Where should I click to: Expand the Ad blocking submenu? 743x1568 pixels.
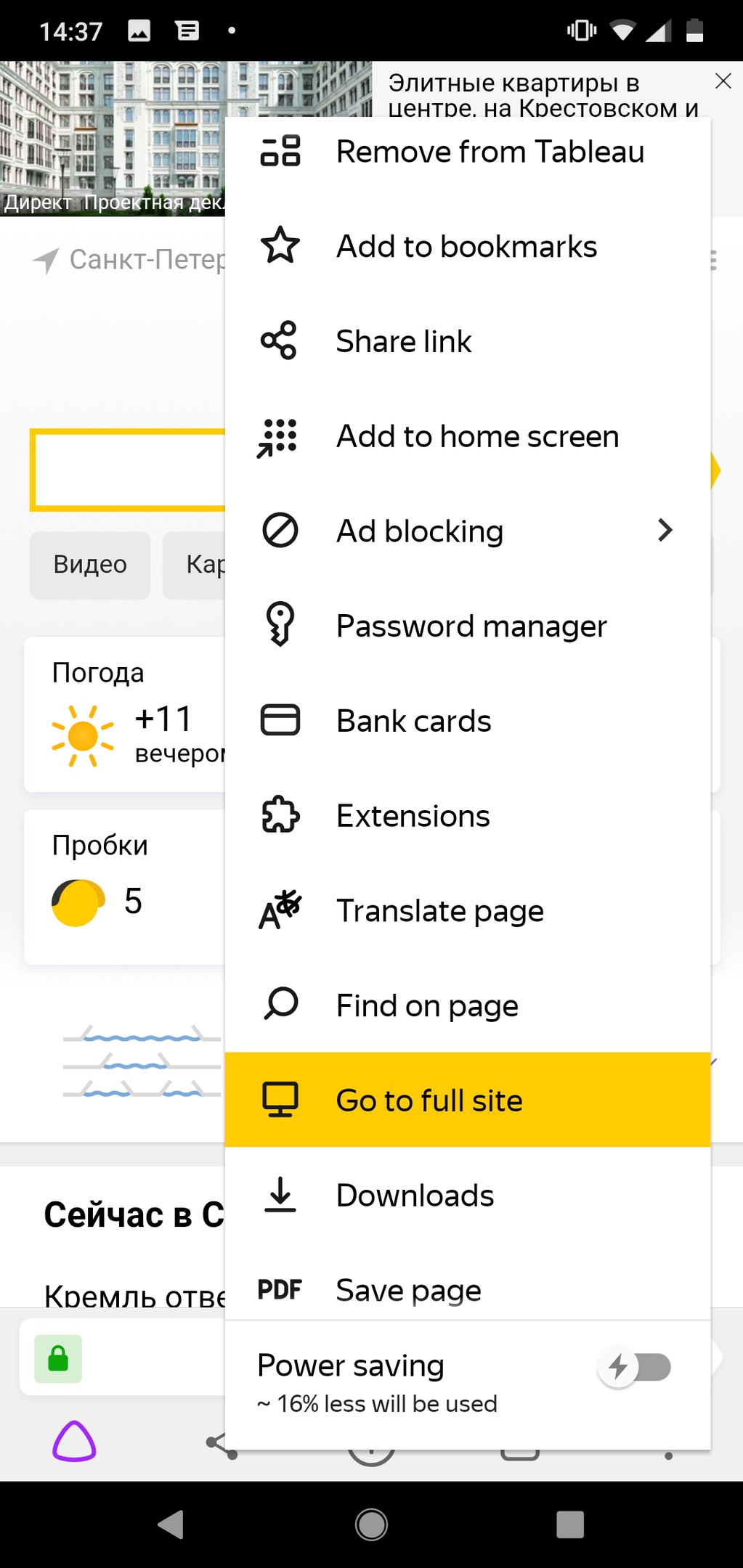467,531
